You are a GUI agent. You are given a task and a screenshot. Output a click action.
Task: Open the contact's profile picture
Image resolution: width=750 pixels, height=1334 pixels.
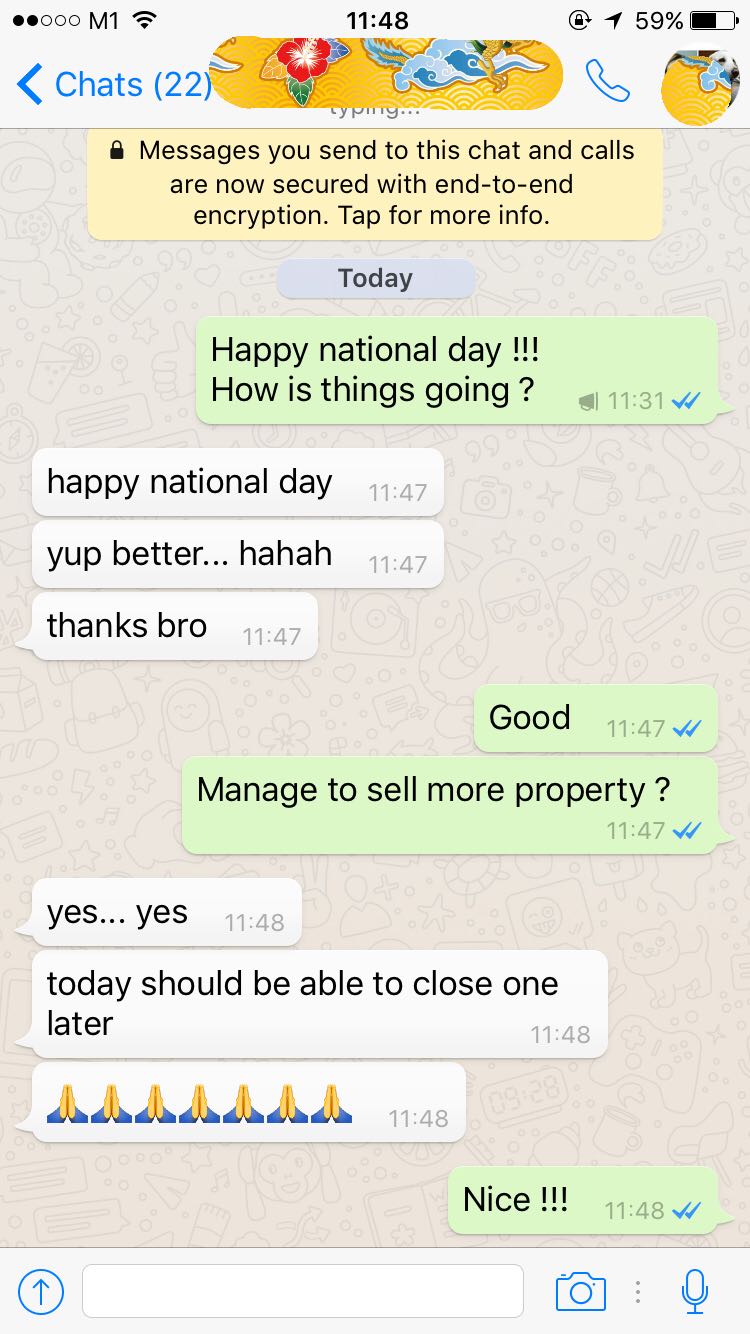[700, 86]
